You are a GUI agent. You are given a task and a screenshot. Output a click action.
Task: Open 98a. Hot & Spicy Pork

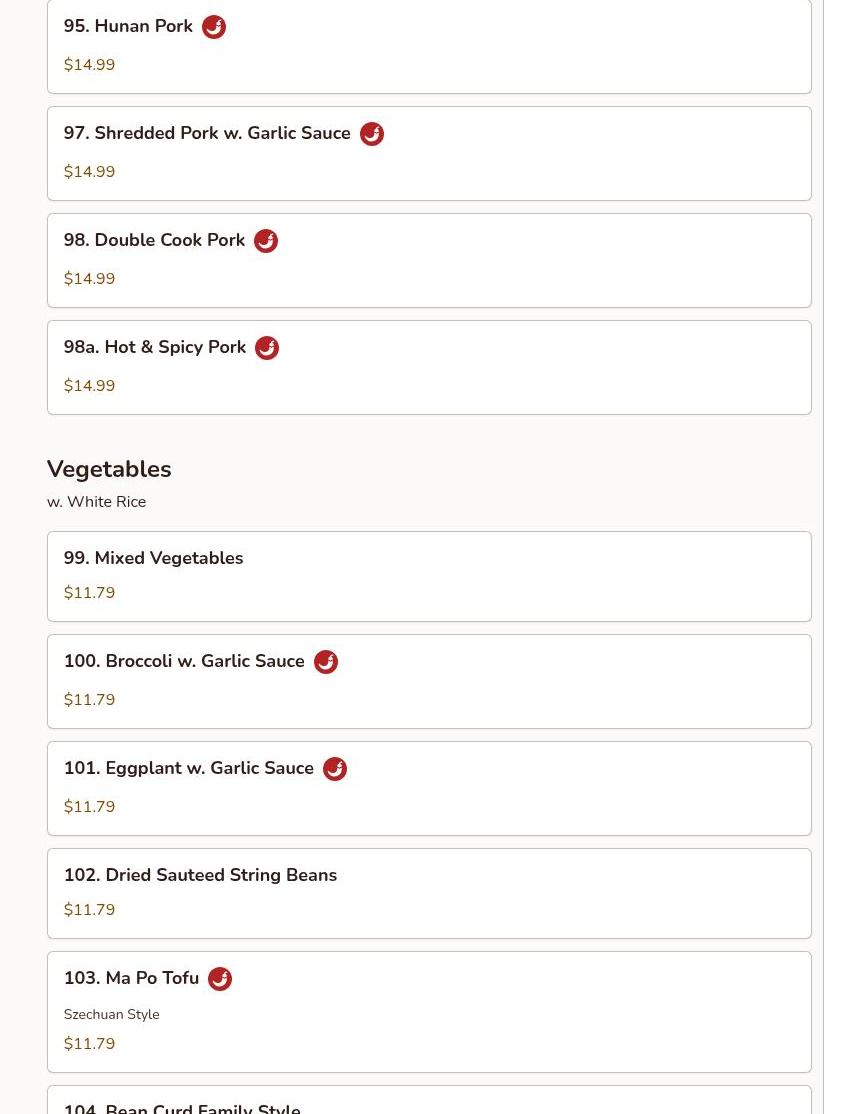pos(428,367)
